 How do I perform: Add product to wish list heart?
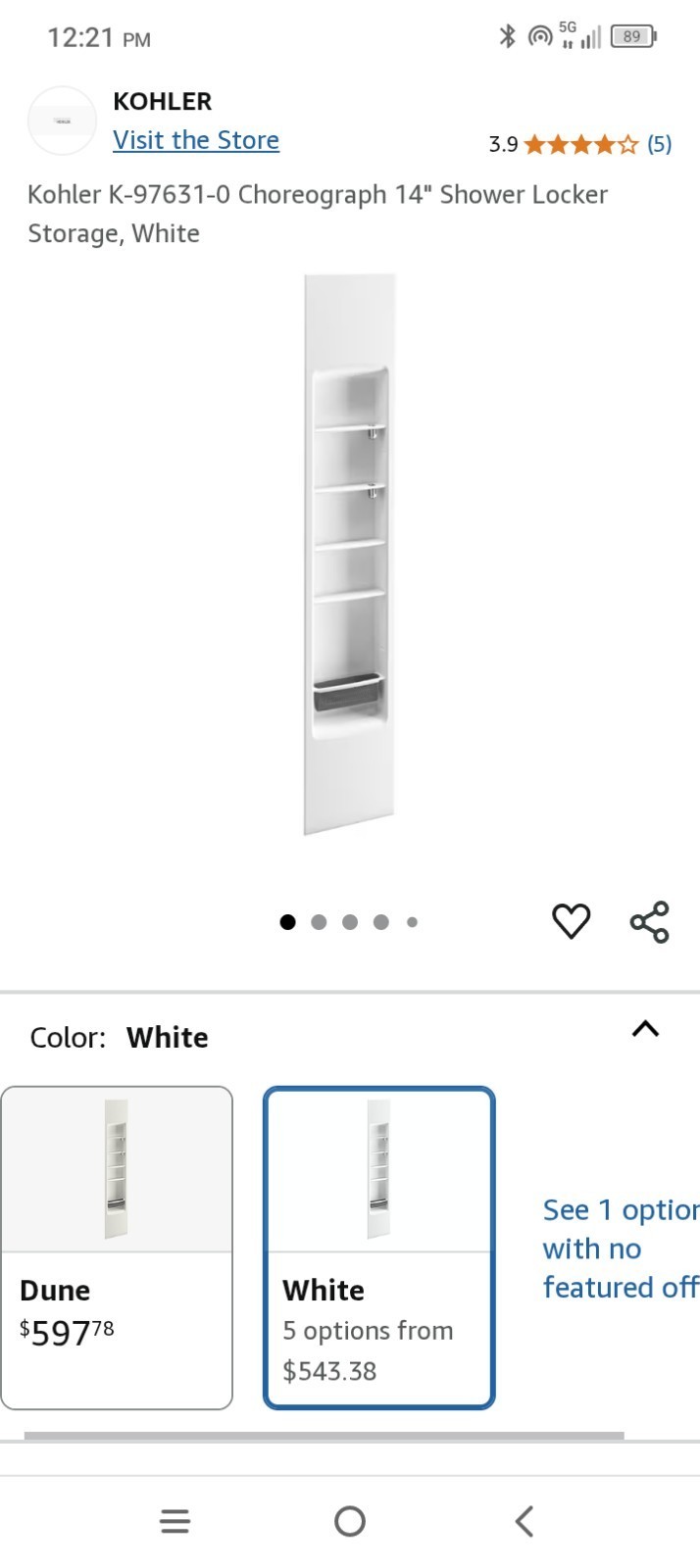point(571,921)
